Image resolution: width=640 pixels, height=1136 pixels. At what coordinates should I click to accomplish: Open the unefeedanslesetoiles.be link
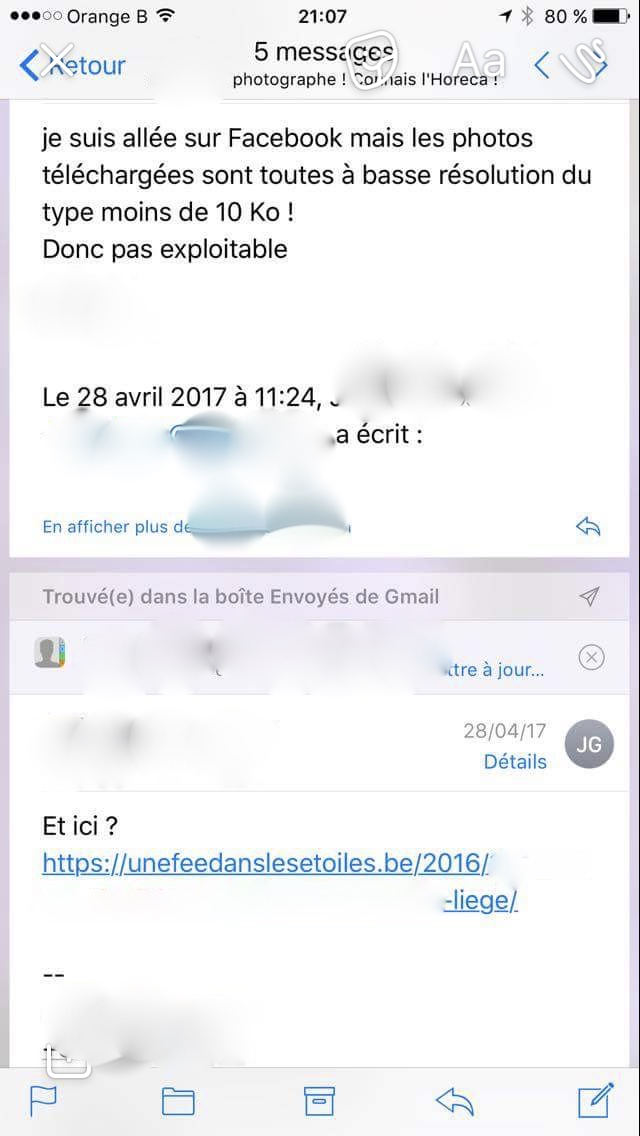(267, 863)
